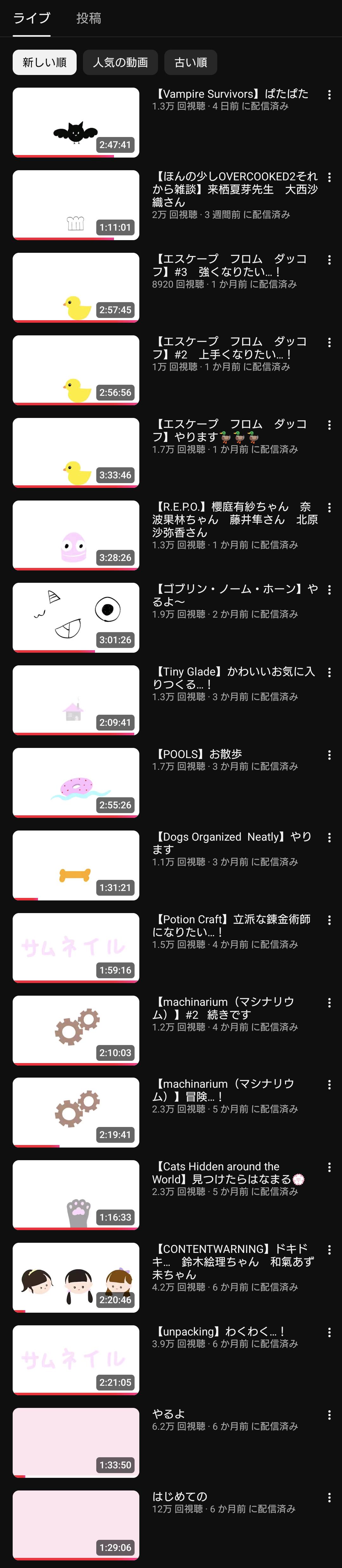
Task: Sort videos by 古い順
Action: click(190, 62)
